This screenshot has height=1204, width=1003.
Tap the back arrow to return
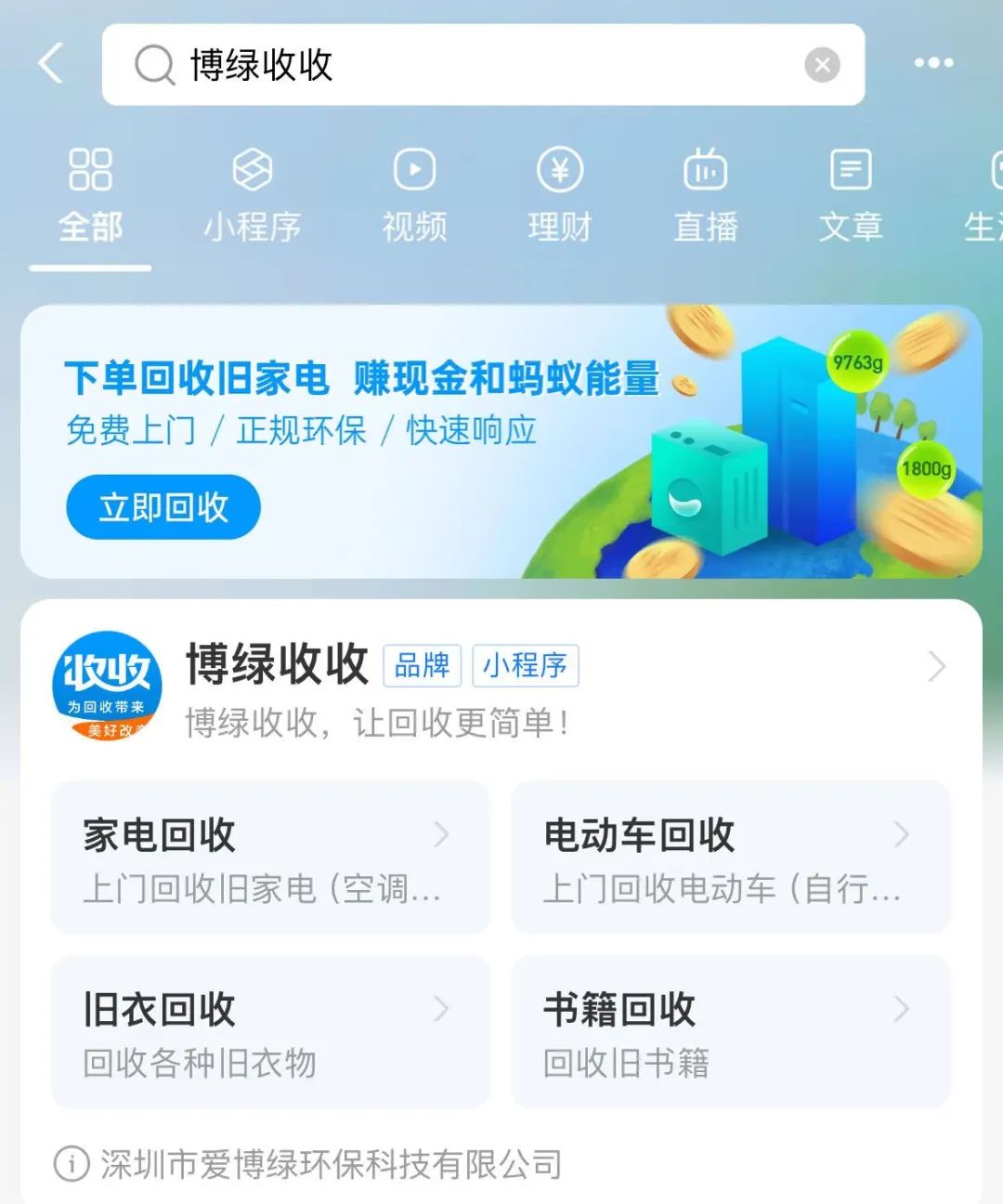coord(51,63)
